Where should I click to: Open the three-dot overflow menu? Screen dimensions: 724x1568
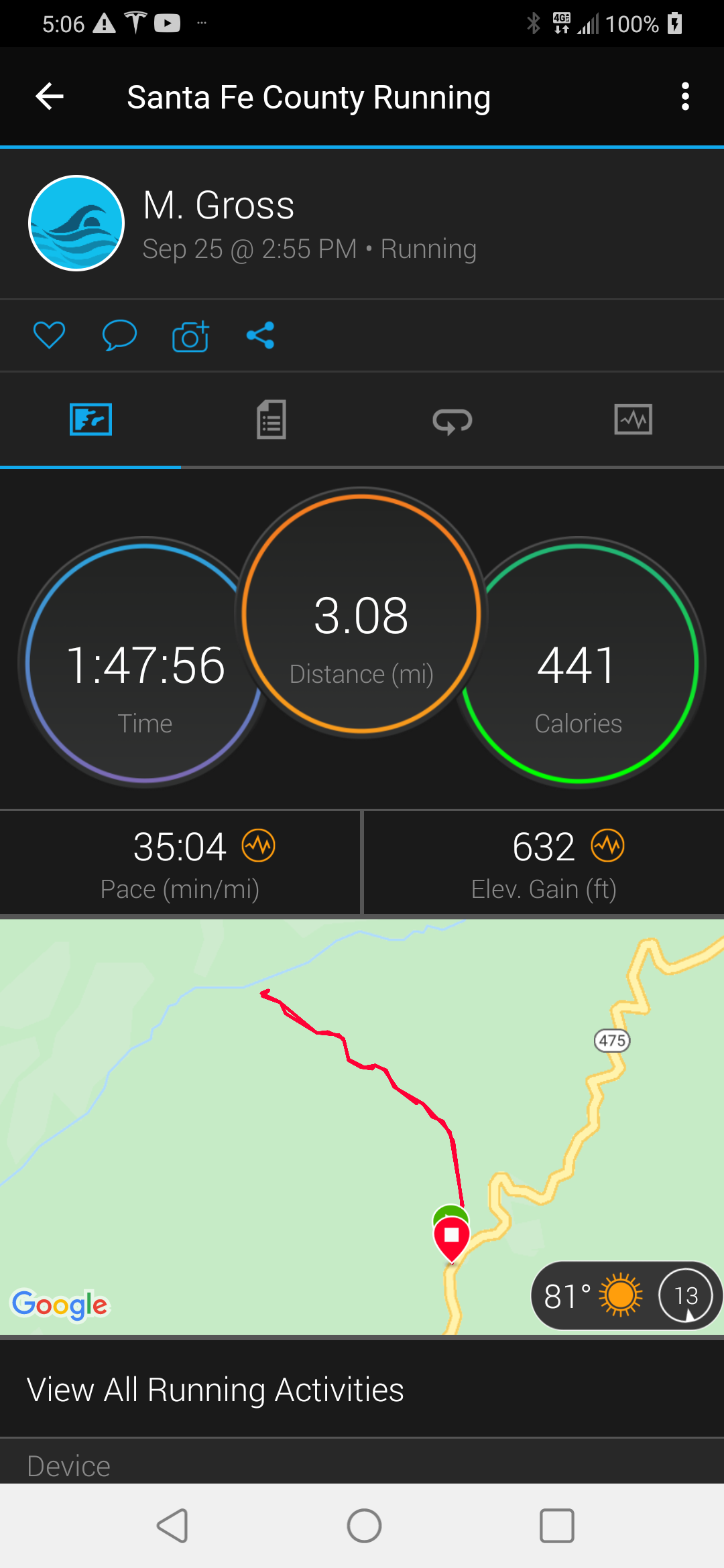click(x=684, y=96)
